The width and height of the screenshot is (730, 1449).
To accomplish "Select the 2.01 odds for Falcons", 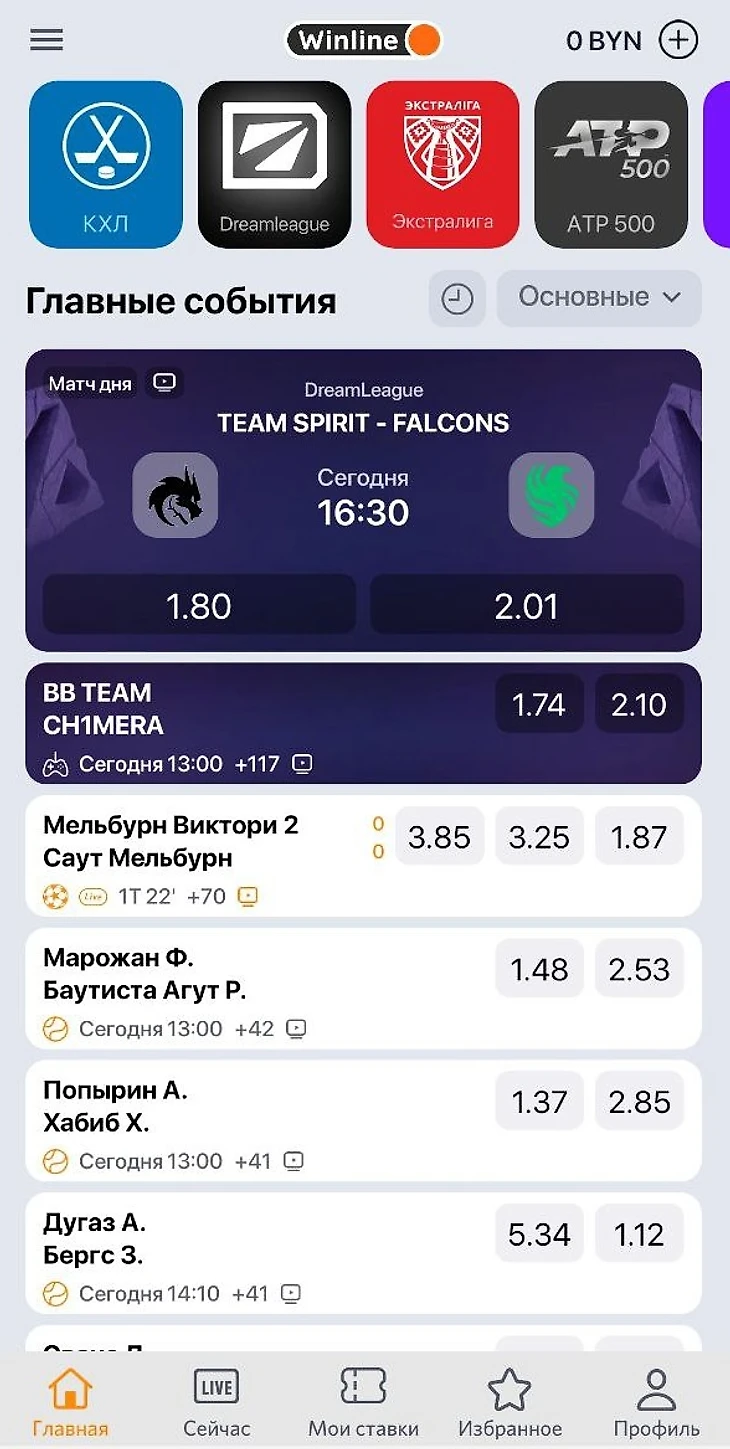I will pos(526,605).
